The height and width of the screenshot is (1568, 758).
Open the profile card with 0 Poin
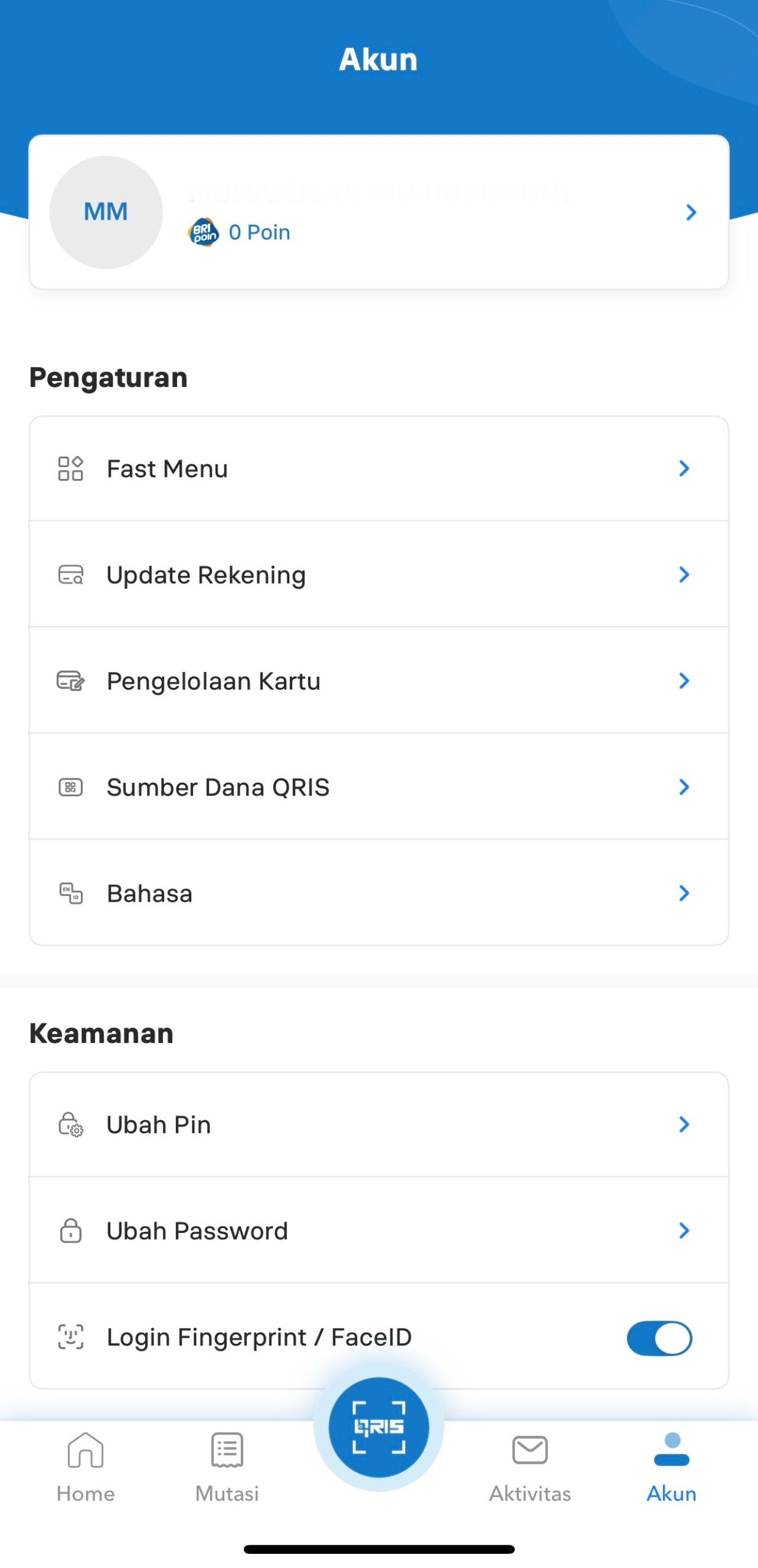pyautogui.click(x=378, y=212)
